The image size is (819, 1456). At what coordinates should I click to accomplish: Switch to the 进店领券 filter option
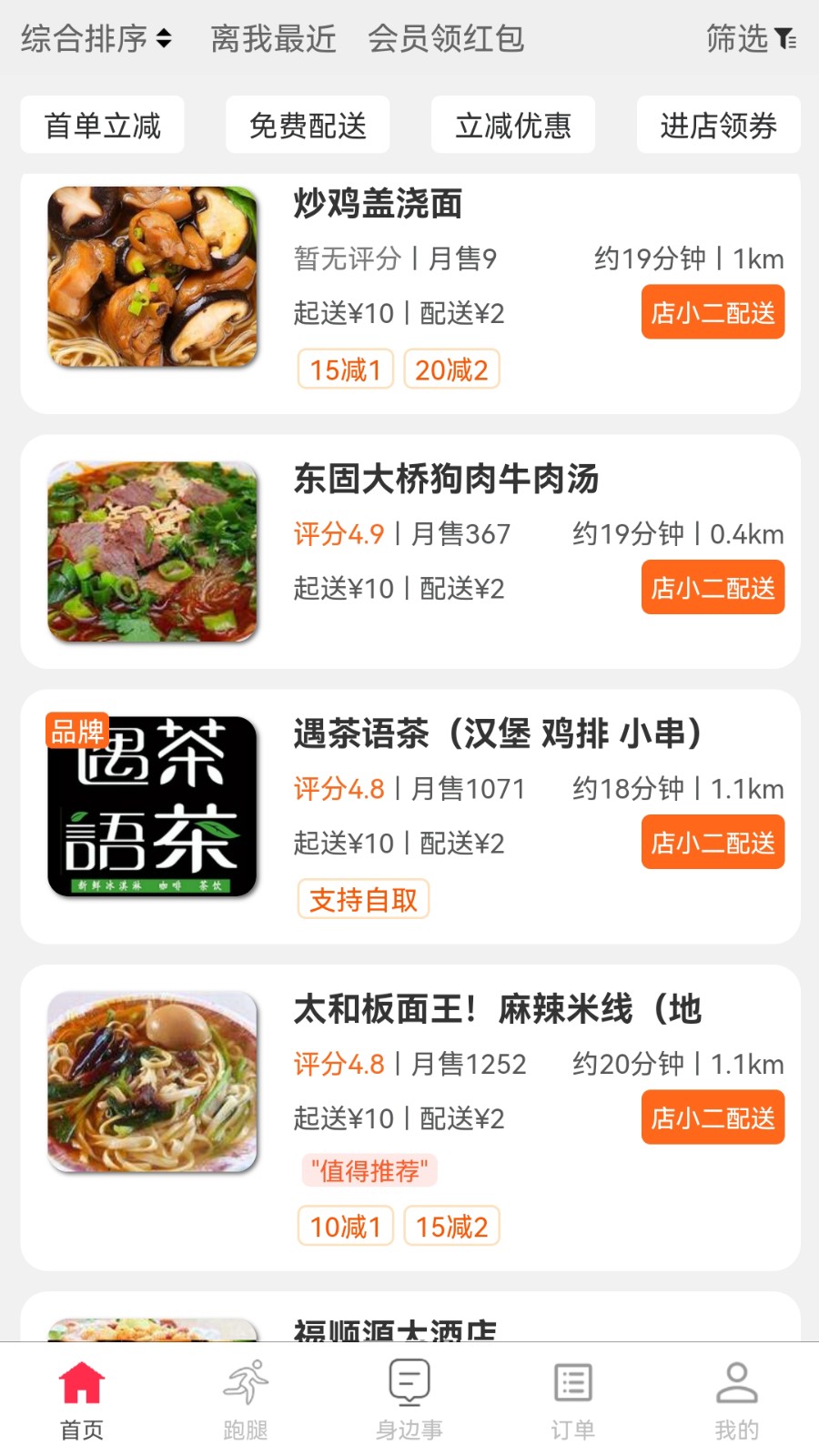coord(718,125)
